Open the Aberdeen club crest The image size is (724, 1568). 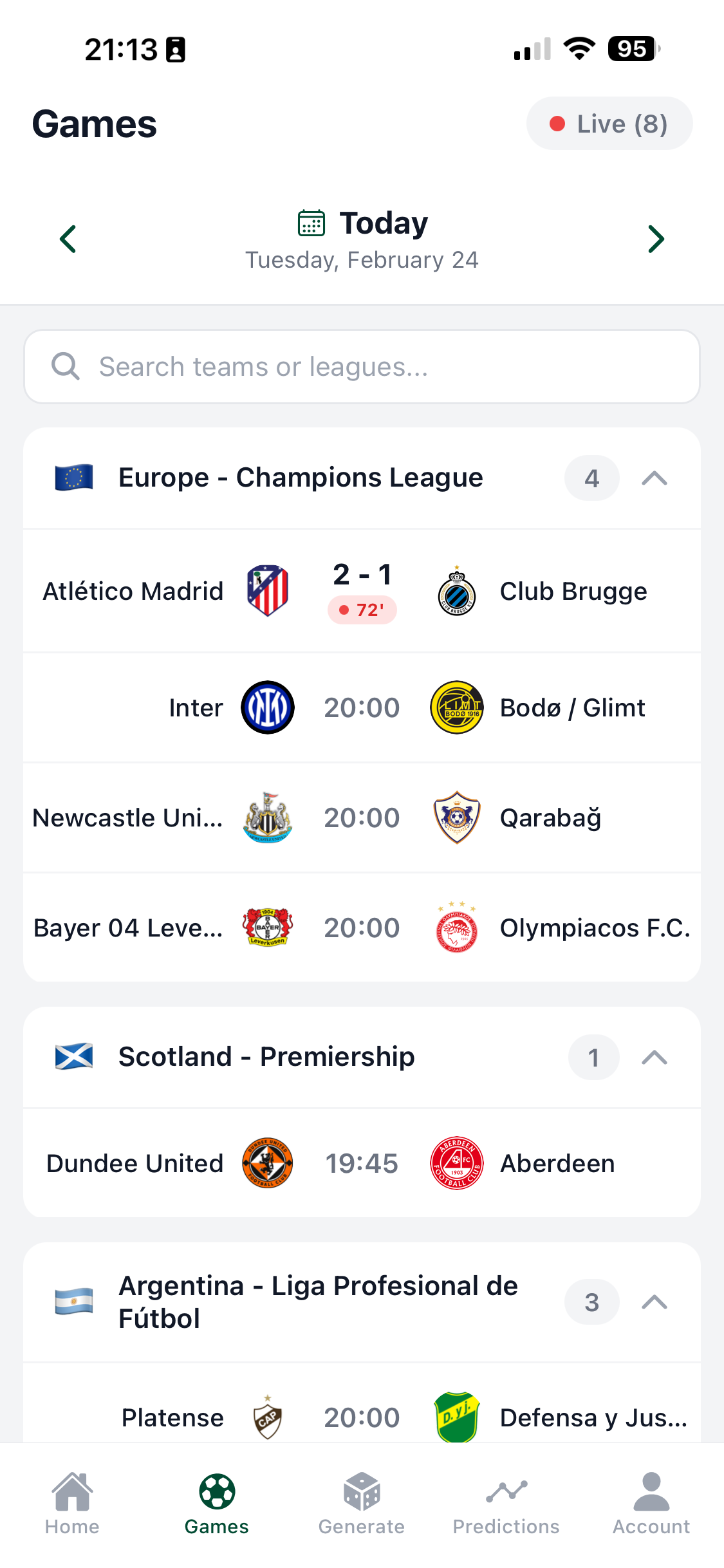457,1162
